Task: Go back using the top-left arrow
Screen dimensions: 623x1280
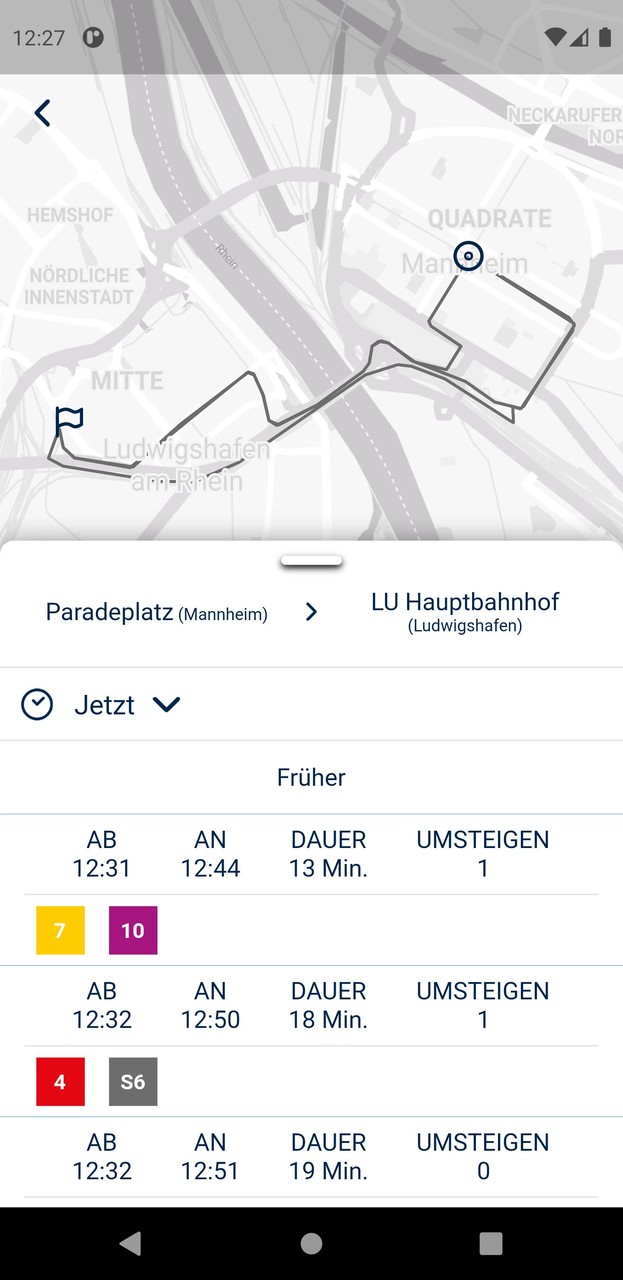Action: (42, 113)
